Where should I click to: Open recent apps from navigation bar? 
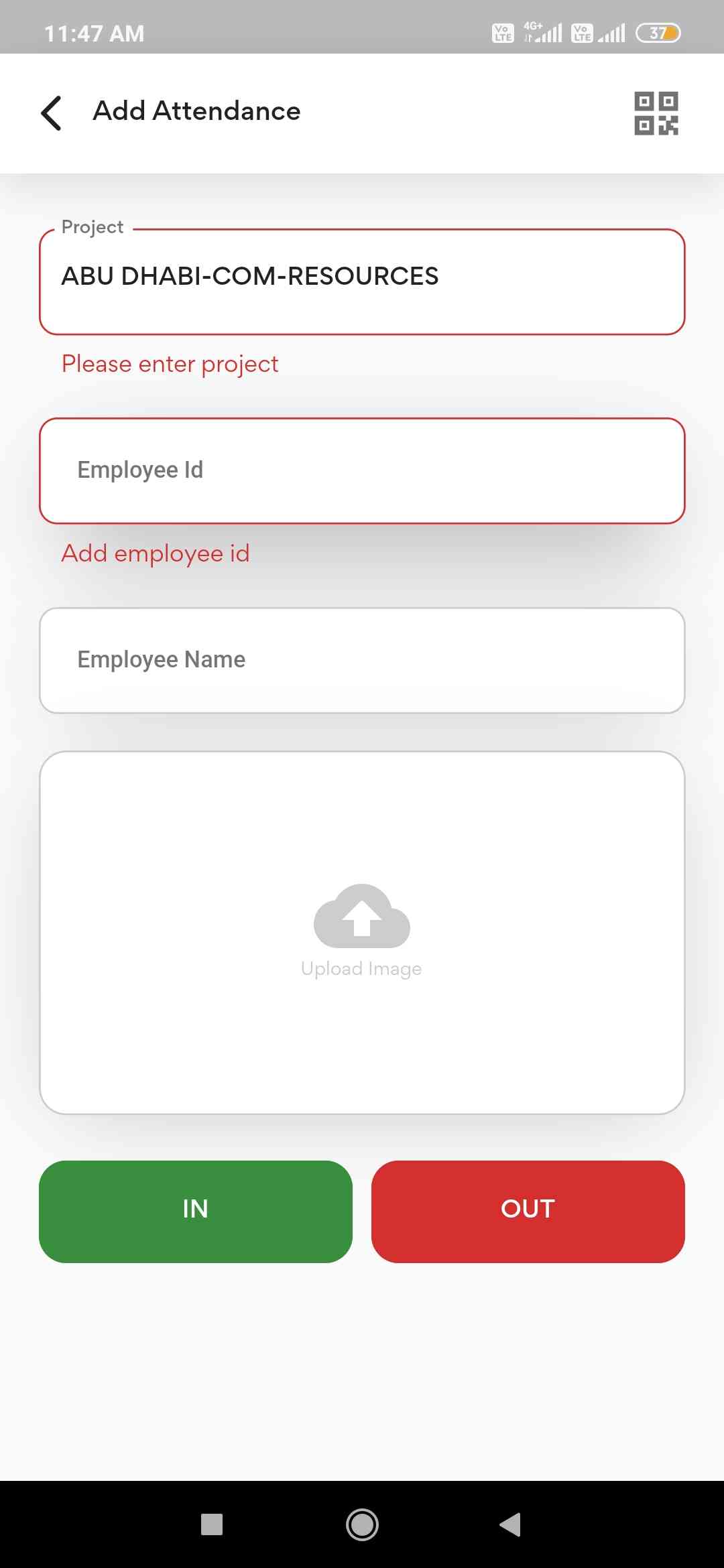point(212,1524)
